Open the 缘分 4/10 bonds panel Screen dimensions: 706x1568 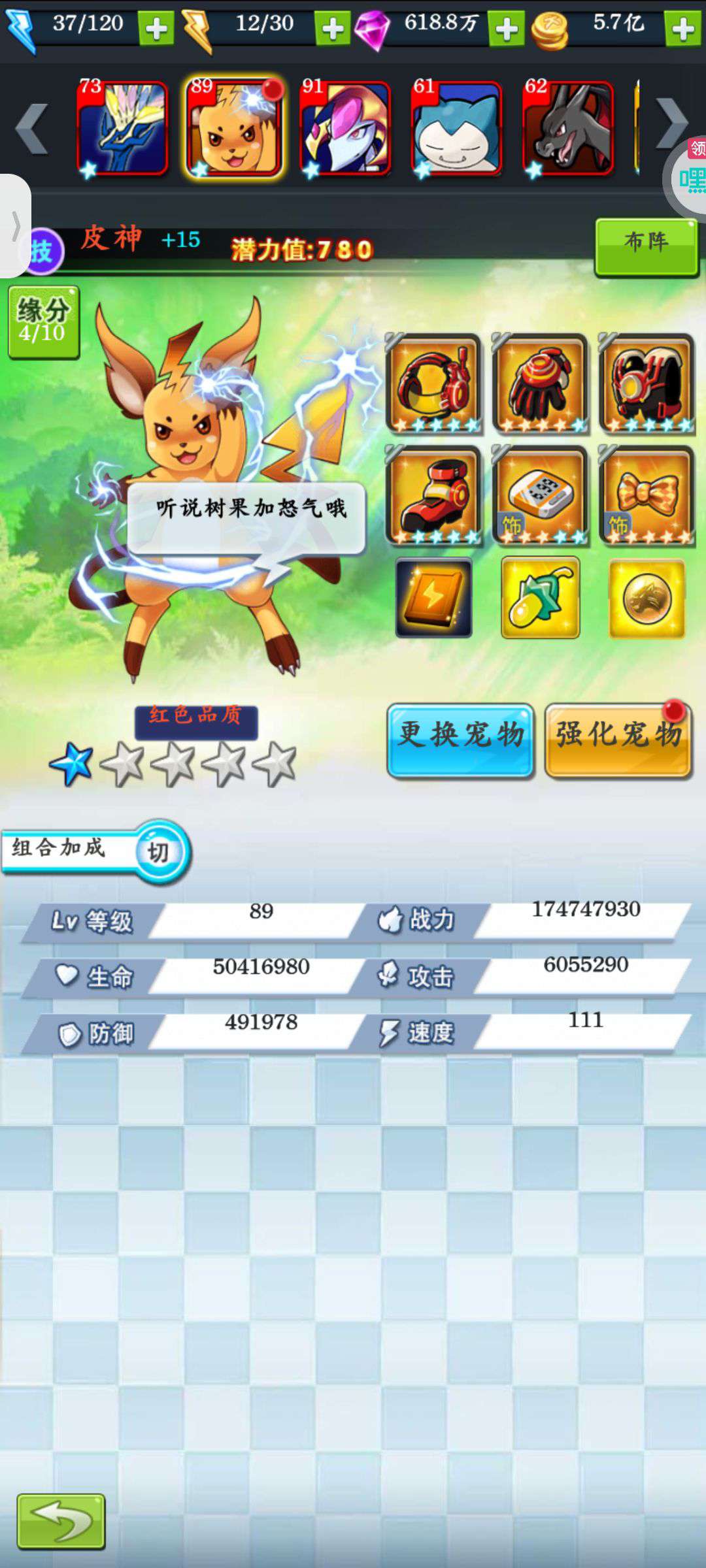(44, 322)
